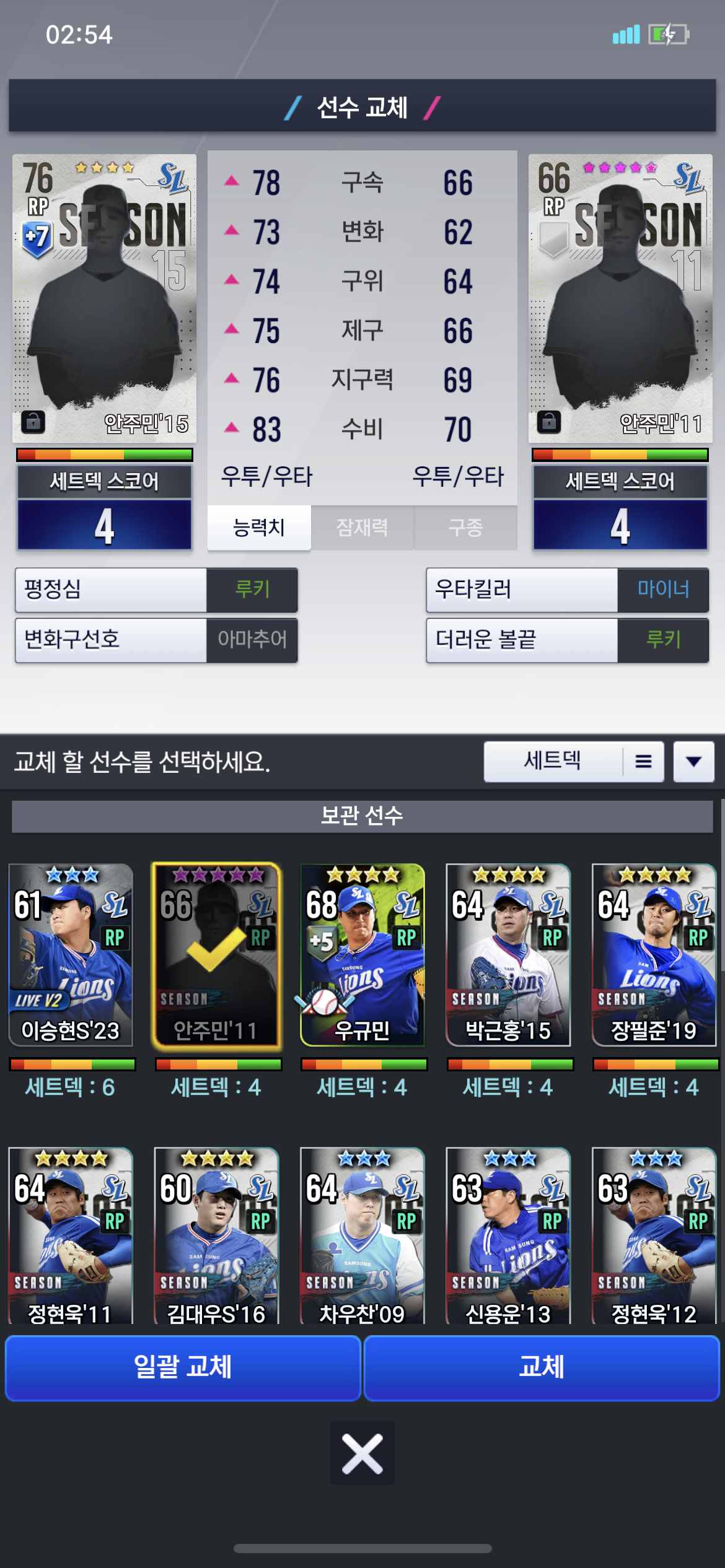Select the 이승현S'23 player card
Viewport: 725px width, 1568px height.
point(71,955)
